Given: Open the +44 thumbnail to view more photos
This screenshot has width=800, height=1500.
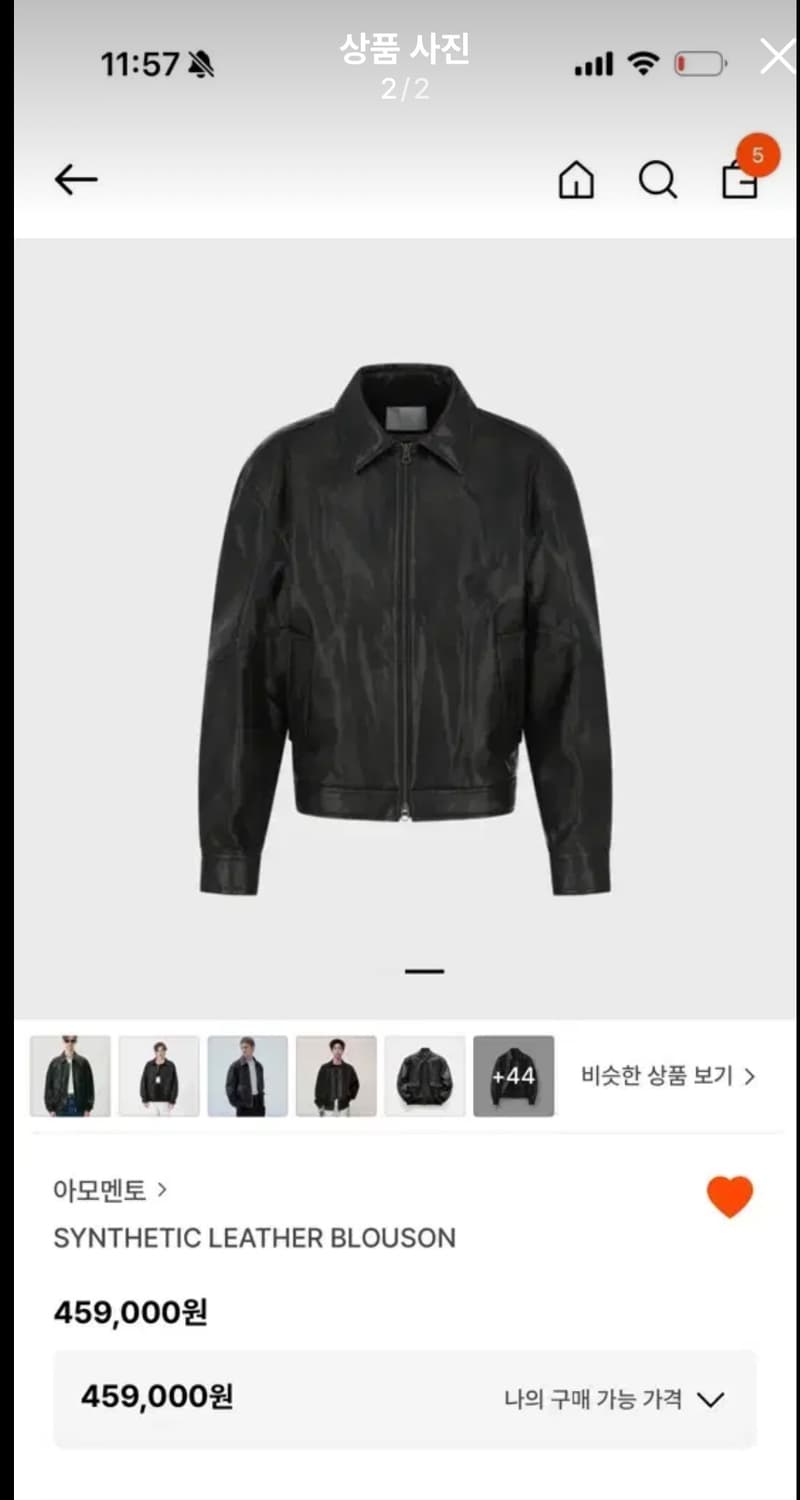Looking at the screenshot, I should (513, 1076).
